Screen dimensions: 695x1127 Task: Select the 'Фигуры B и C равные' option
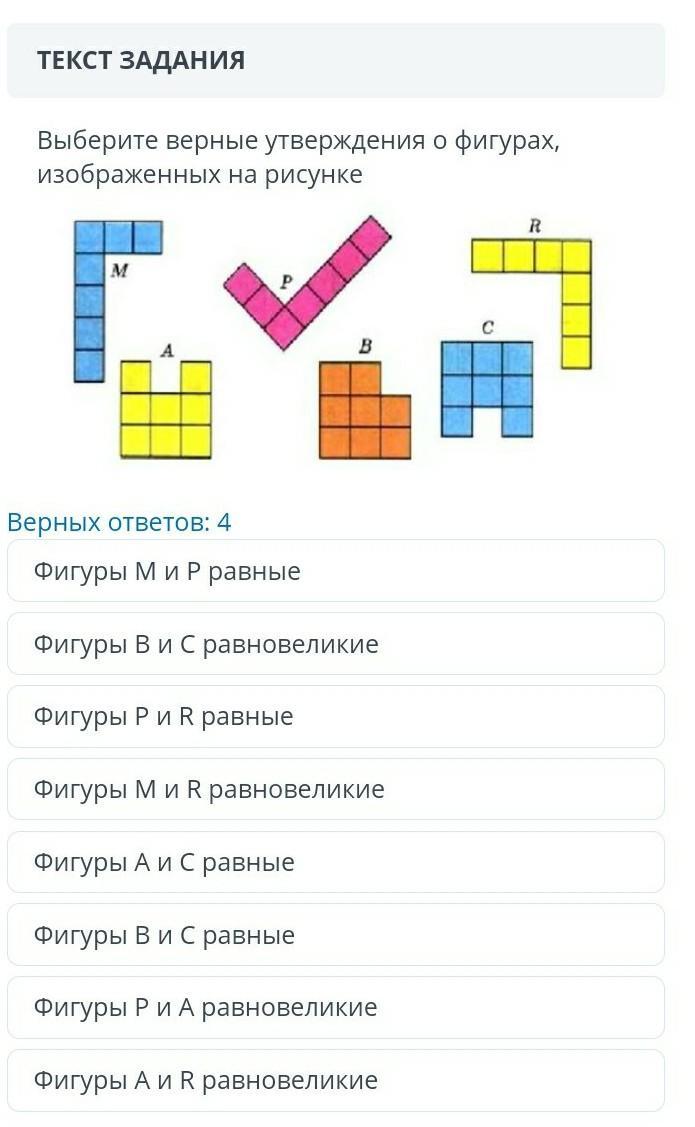(336, 935)
